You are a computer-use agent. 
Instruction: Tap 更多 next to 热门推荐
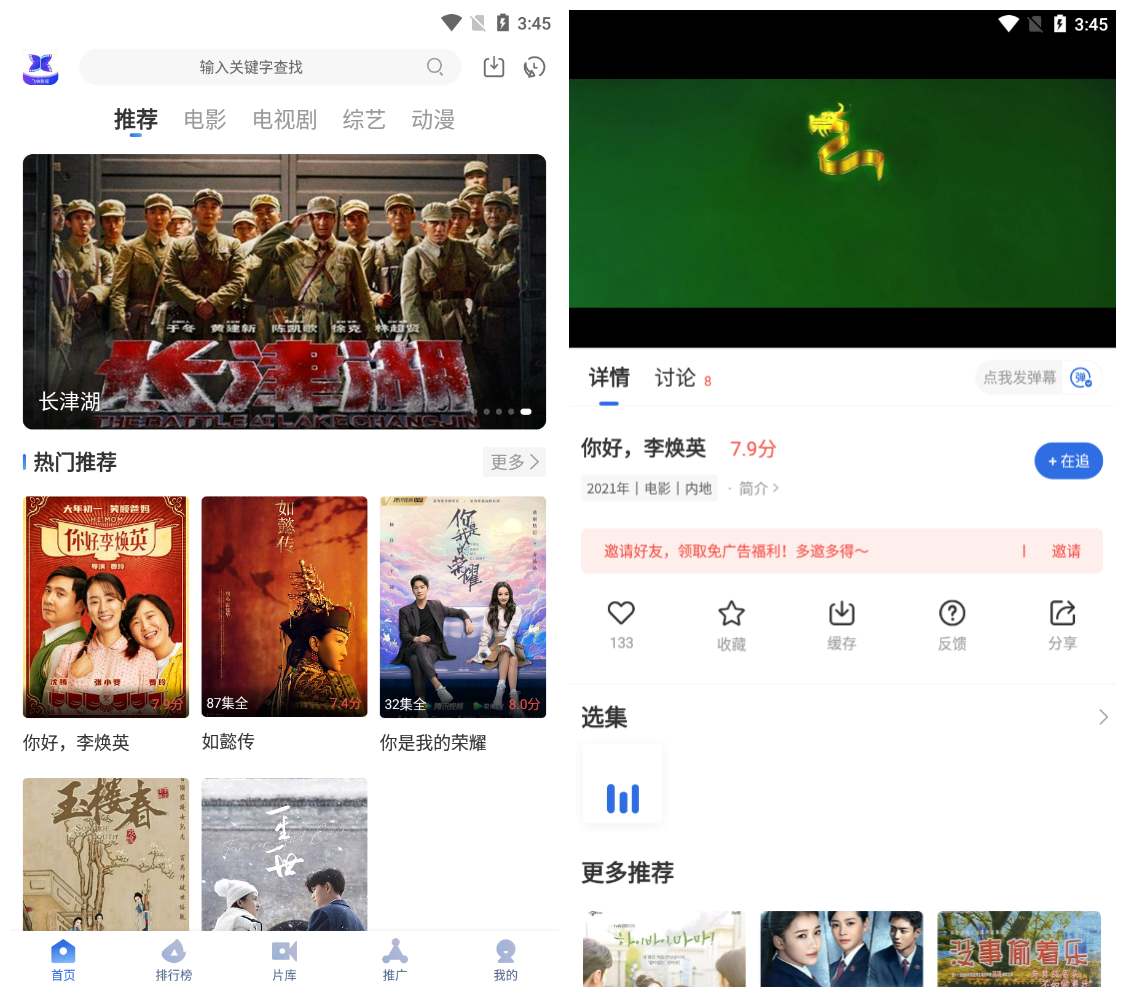(514, 462)
